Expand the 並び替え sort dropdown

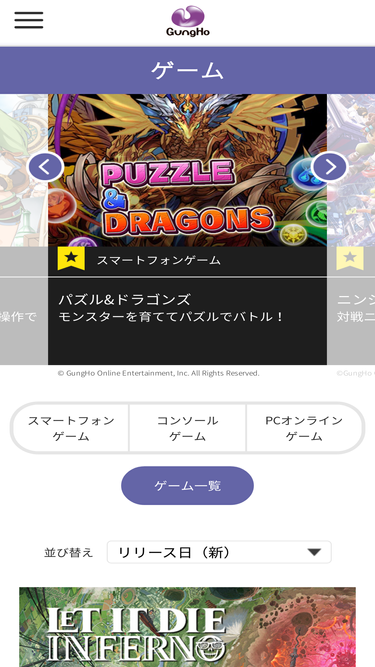[219, 552]
